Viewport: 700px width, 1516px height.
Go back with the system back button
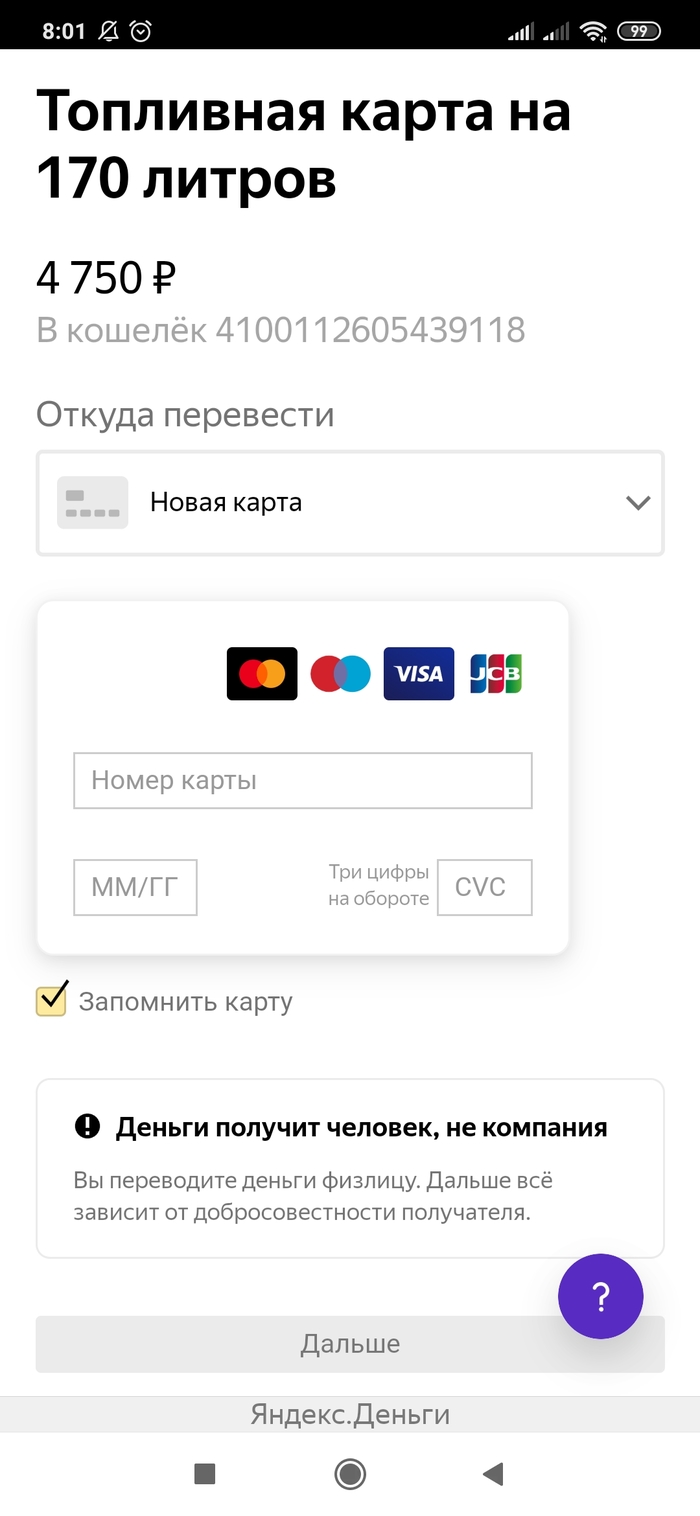point(492,1473)
